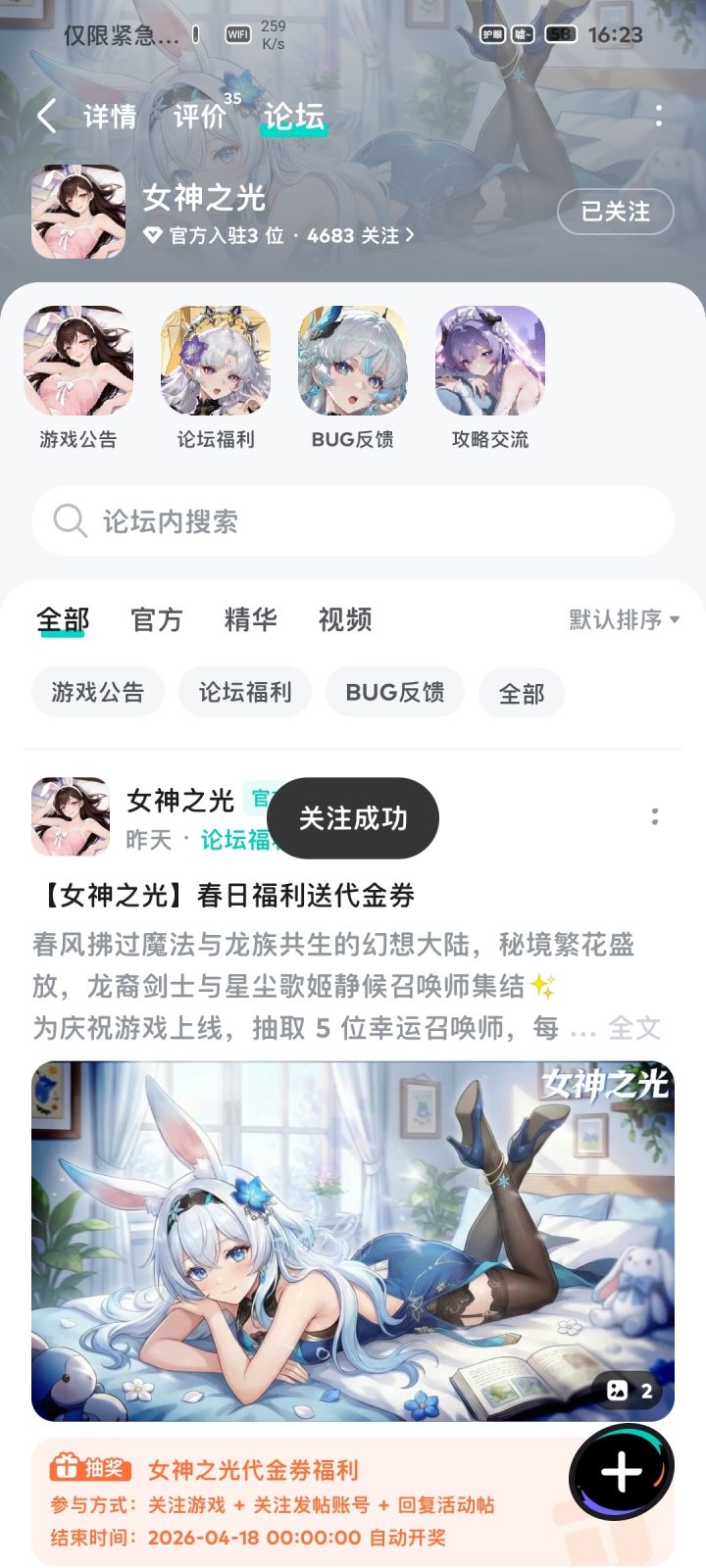Viewport: 706px width, 1568px height.
Task: Toggle the BUG反馈 filter chip
Action: coord(394,692)
